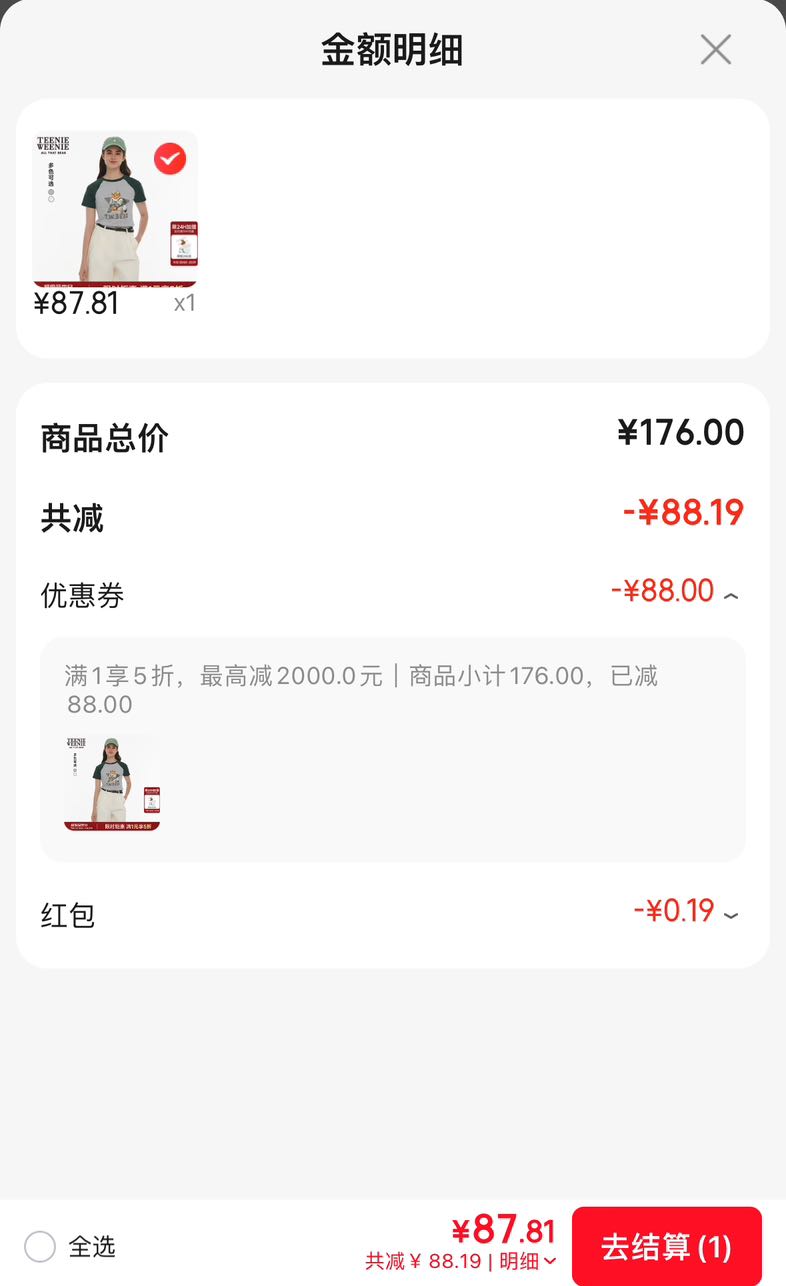Uncheck the selected T-shirt item
The width and height of the screenshot is (786, 1286).
click(170, 158)
